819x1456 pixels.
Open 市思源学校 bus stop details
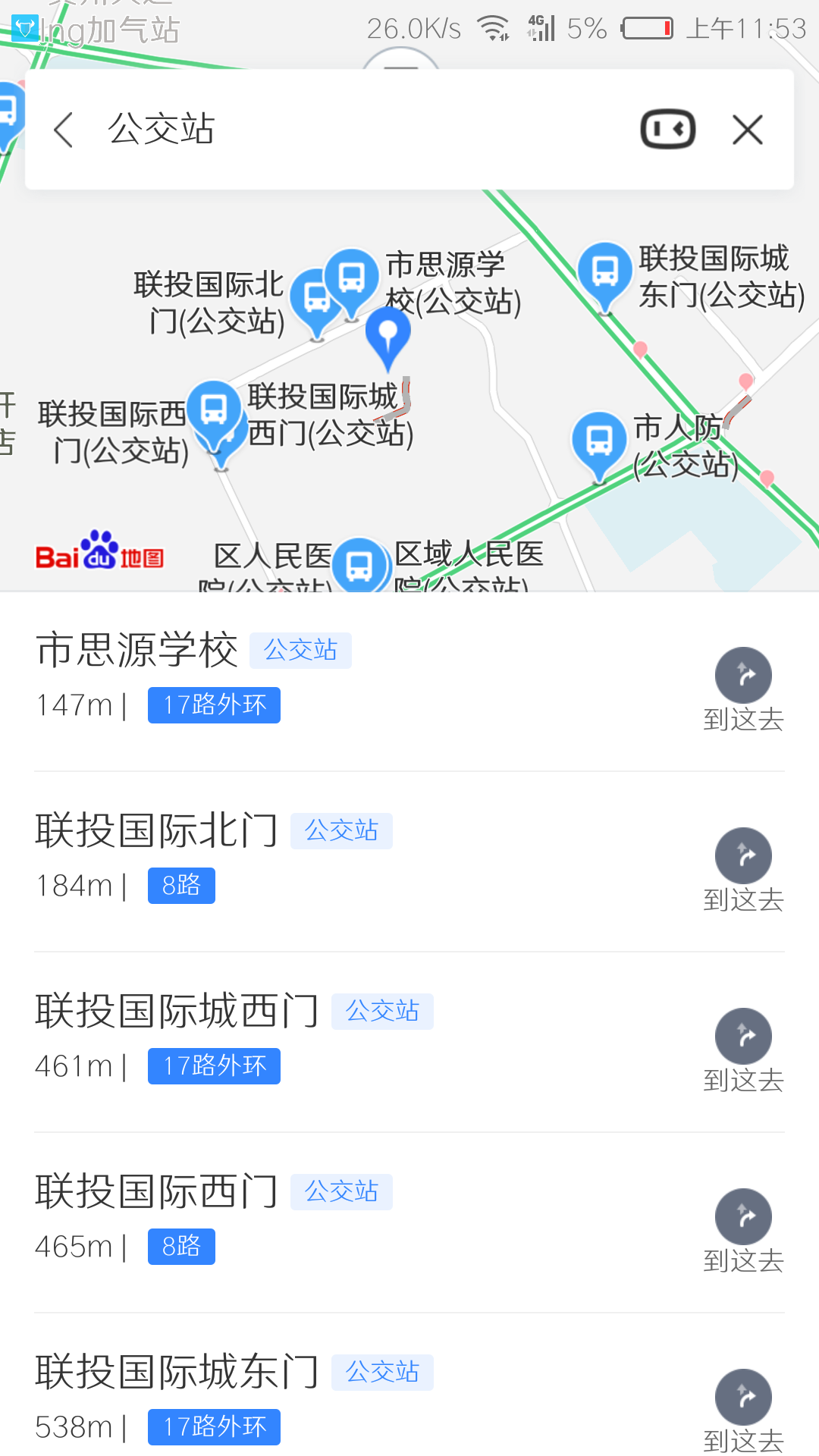(138, 651)
